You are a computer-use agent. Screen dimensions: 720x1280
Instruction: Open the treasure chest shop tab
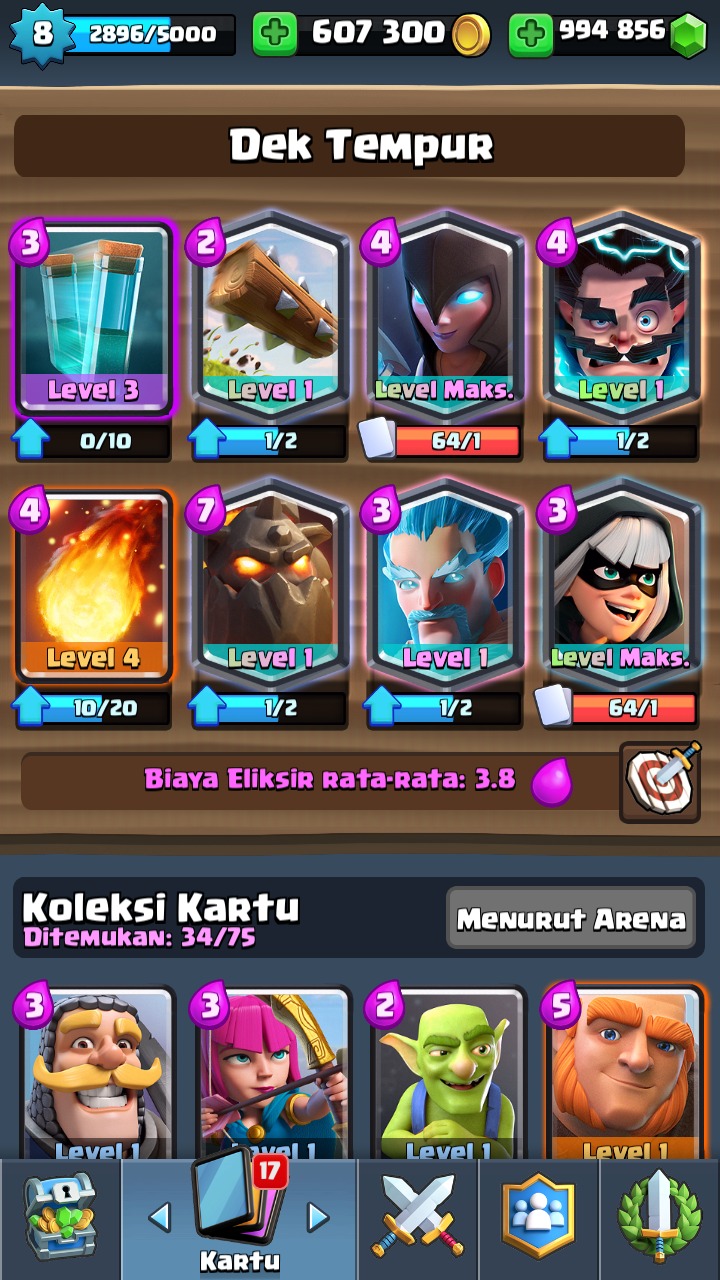coord(60,1218)
